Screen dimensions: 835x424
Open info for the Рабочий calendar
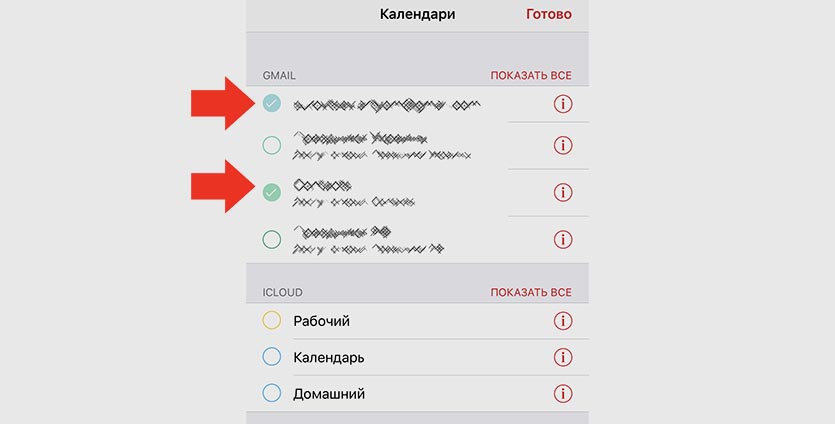tap(562, 321)
